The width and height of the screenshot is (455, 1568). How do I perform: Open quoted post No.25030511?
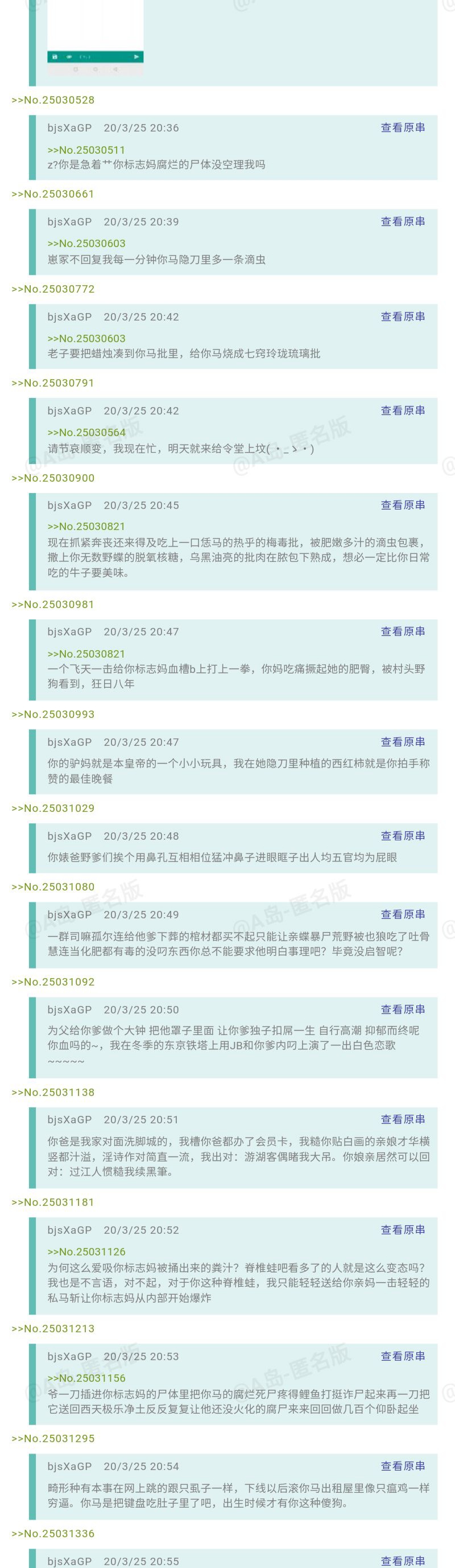(86, 150)
